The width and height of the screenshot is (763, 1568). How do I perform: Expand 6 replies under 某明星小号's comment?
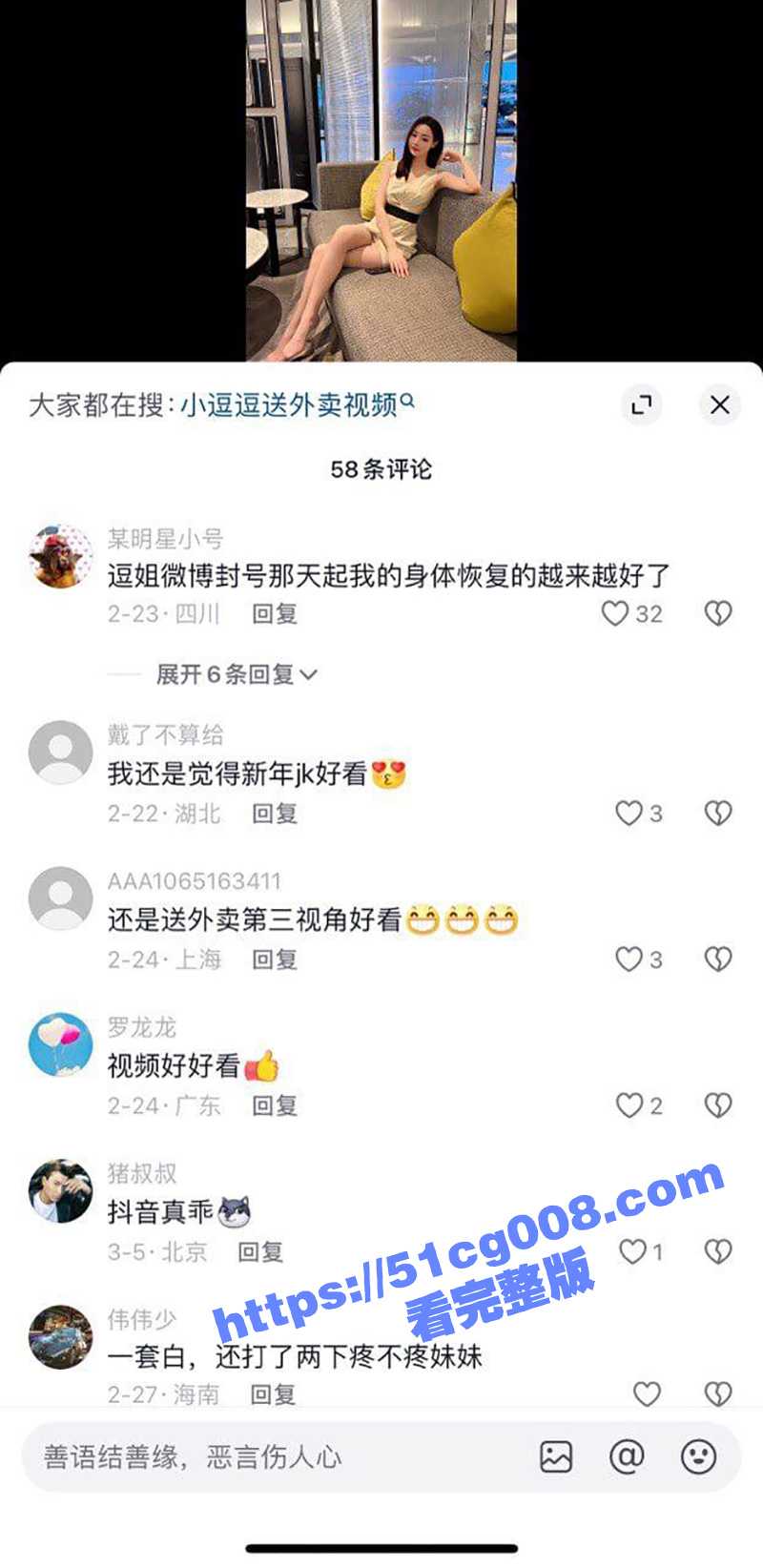click(236, 674)
